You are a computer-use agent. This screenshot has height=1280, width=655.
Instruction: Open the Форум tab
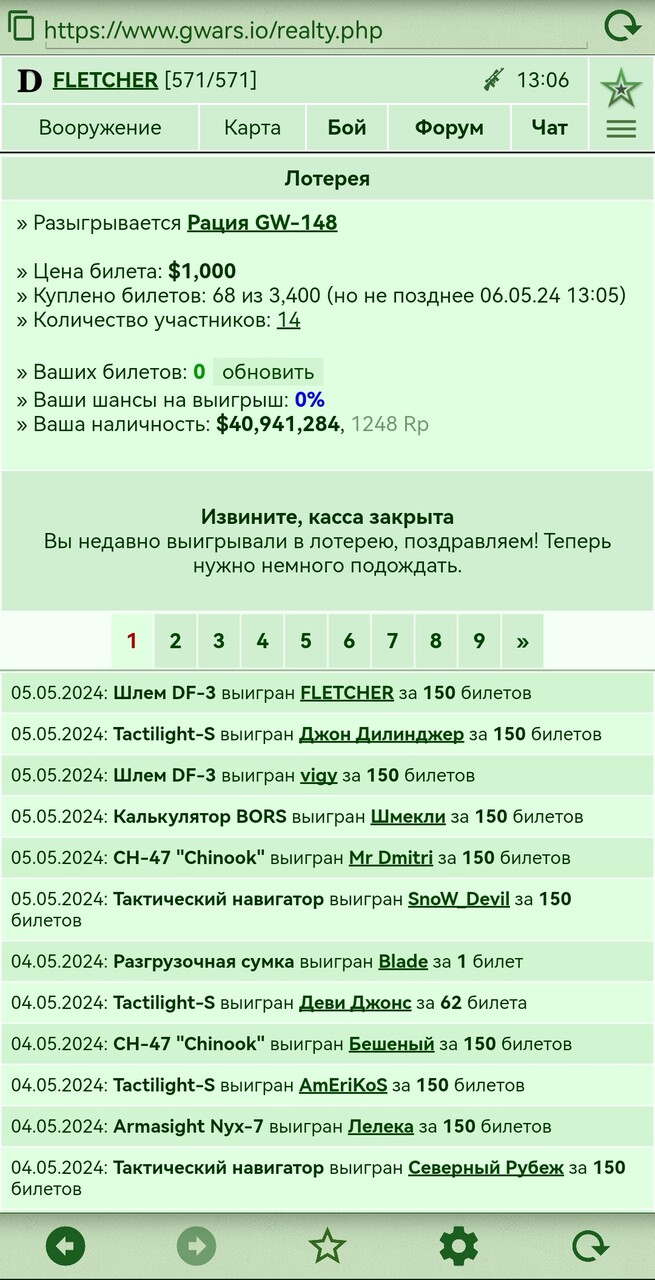click(x=449, y=128)
